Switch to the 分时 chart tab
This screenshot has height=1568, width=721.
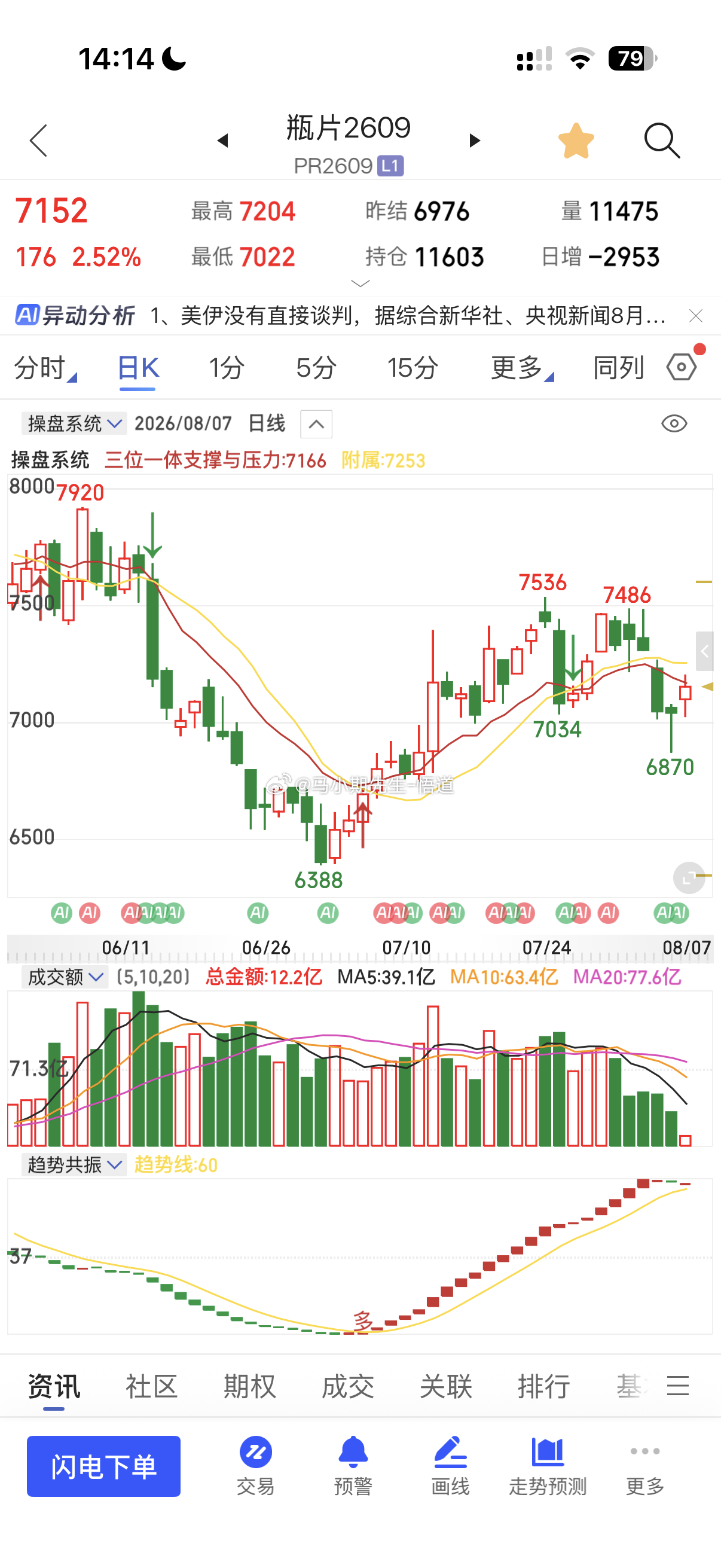coord(44,368)
